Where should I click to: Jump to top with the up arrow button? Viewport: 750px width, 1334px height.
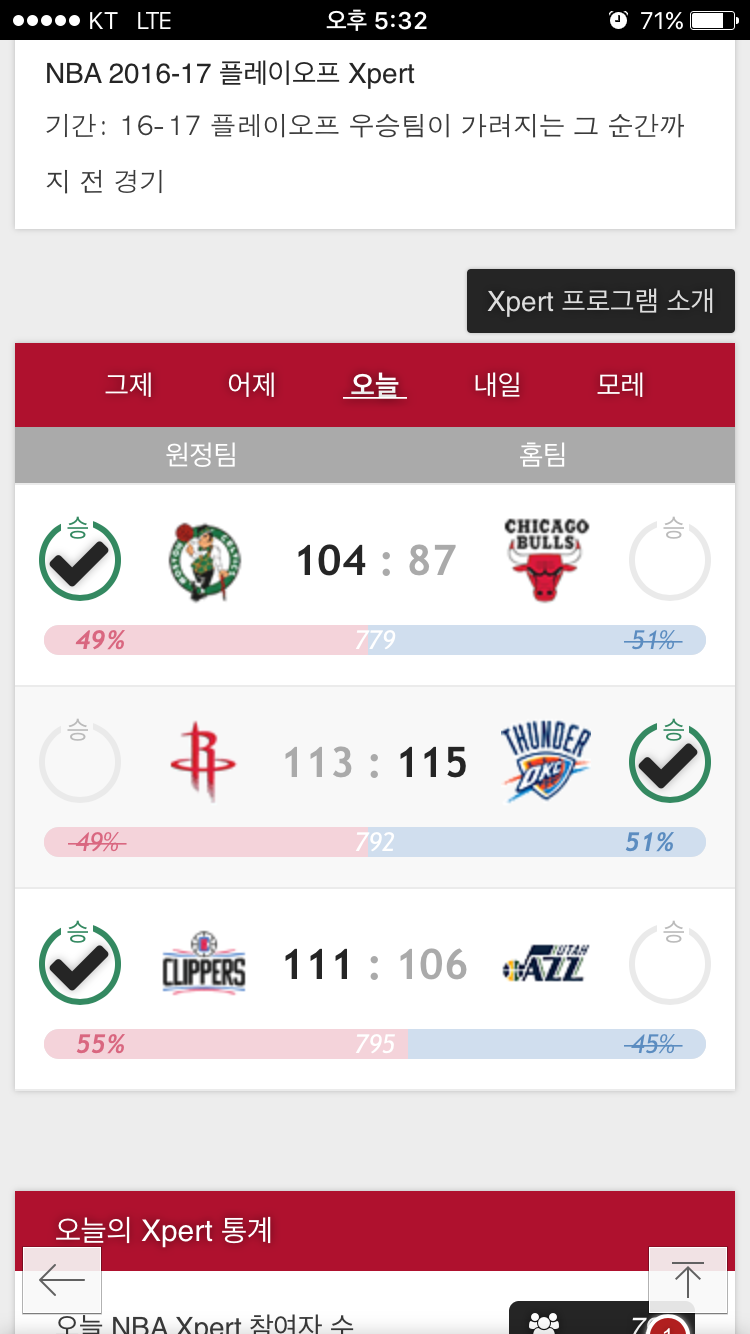click(x=688, y=1280)
